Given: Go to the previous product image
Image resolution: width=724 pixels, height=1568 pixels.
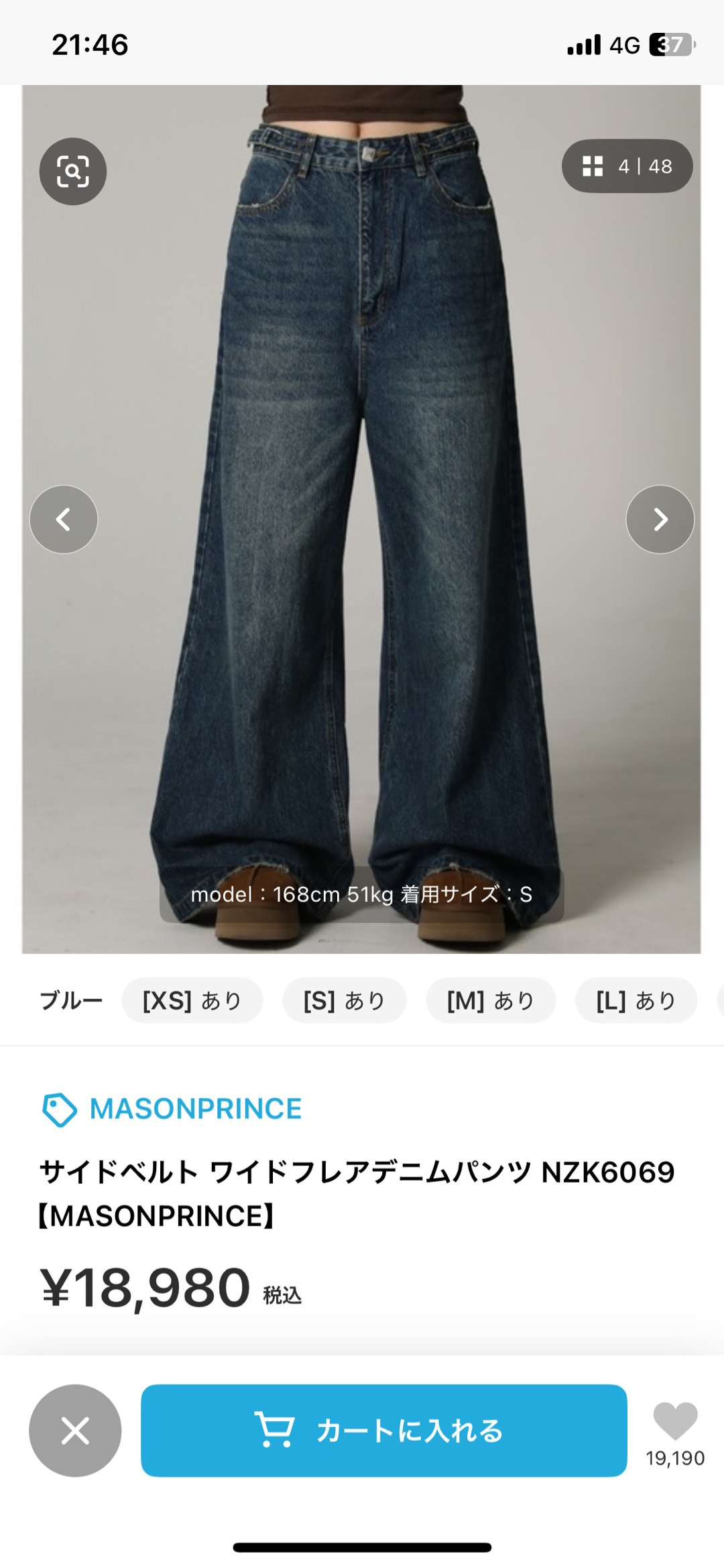Looking at the screenshot, I should 64,520.
